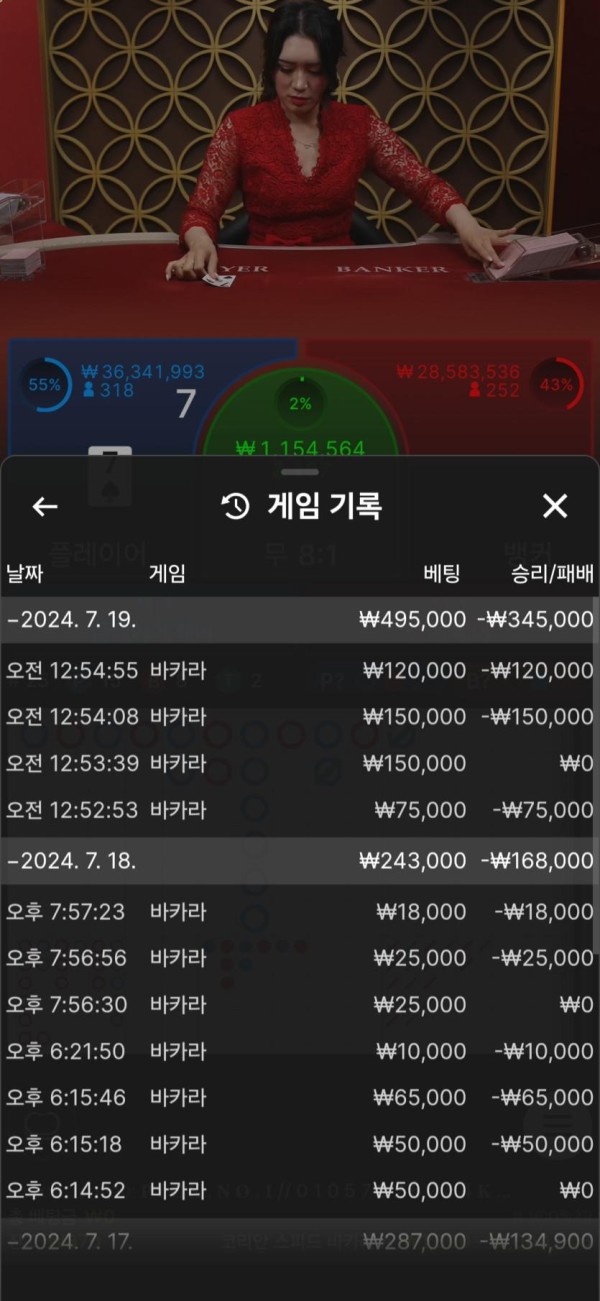Expand the 2024. 7. 17. date group
The width and height of the screenshot is (600, 1301).
tap(298, 1242)
